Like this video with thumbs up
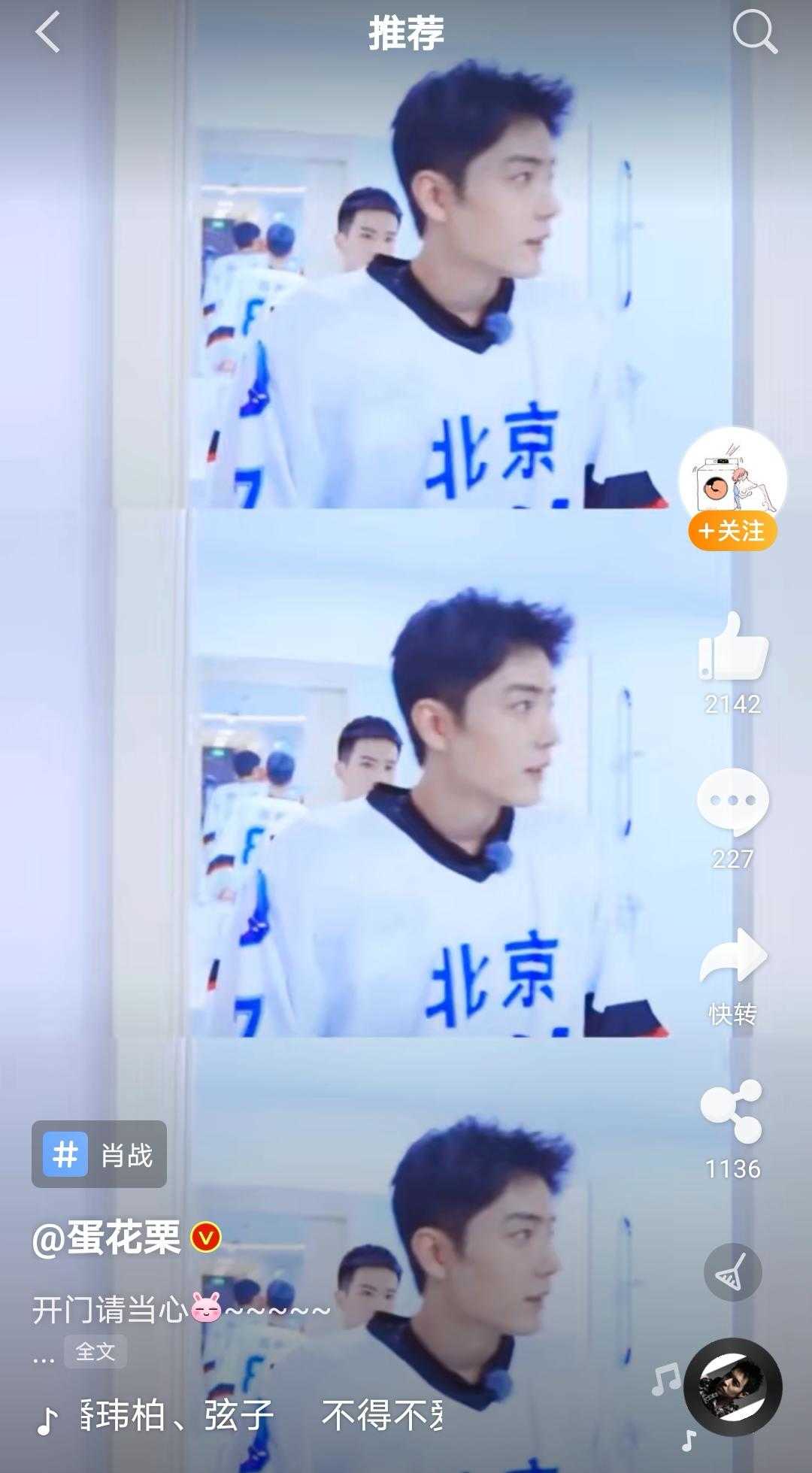The height and width of the screenshot is (1473, 812). (x=732, y=647)
